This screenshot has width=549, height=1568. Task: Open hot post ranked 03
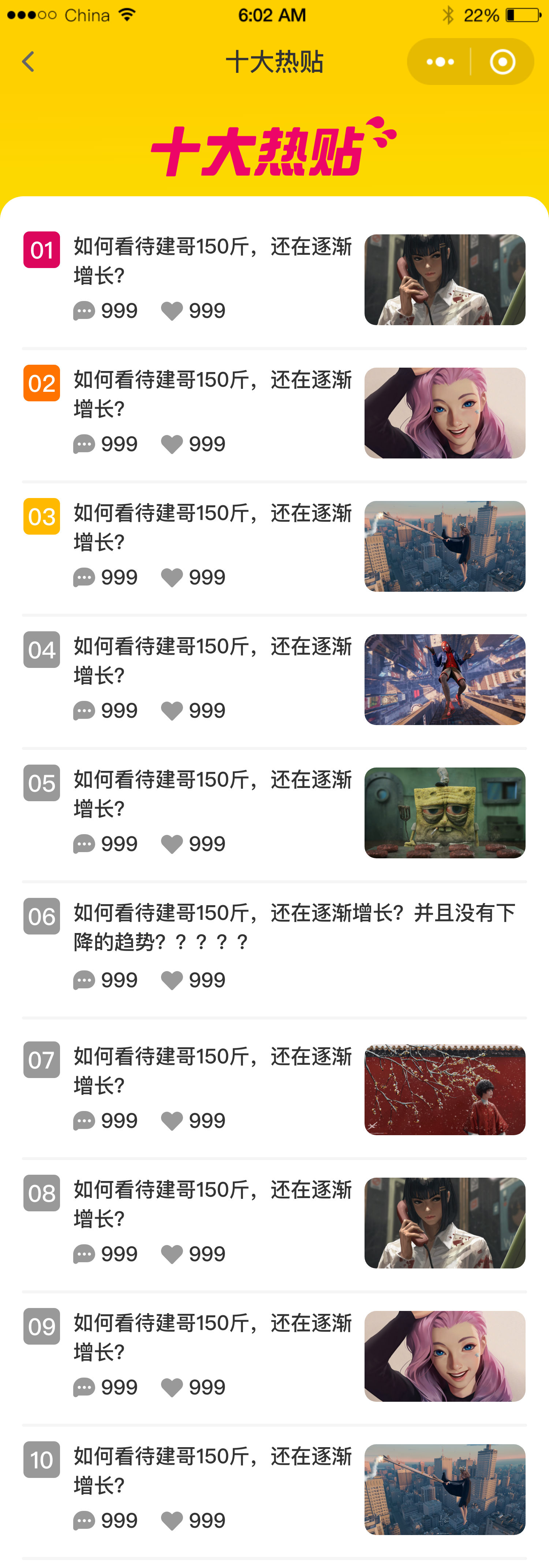pos(212,527)
